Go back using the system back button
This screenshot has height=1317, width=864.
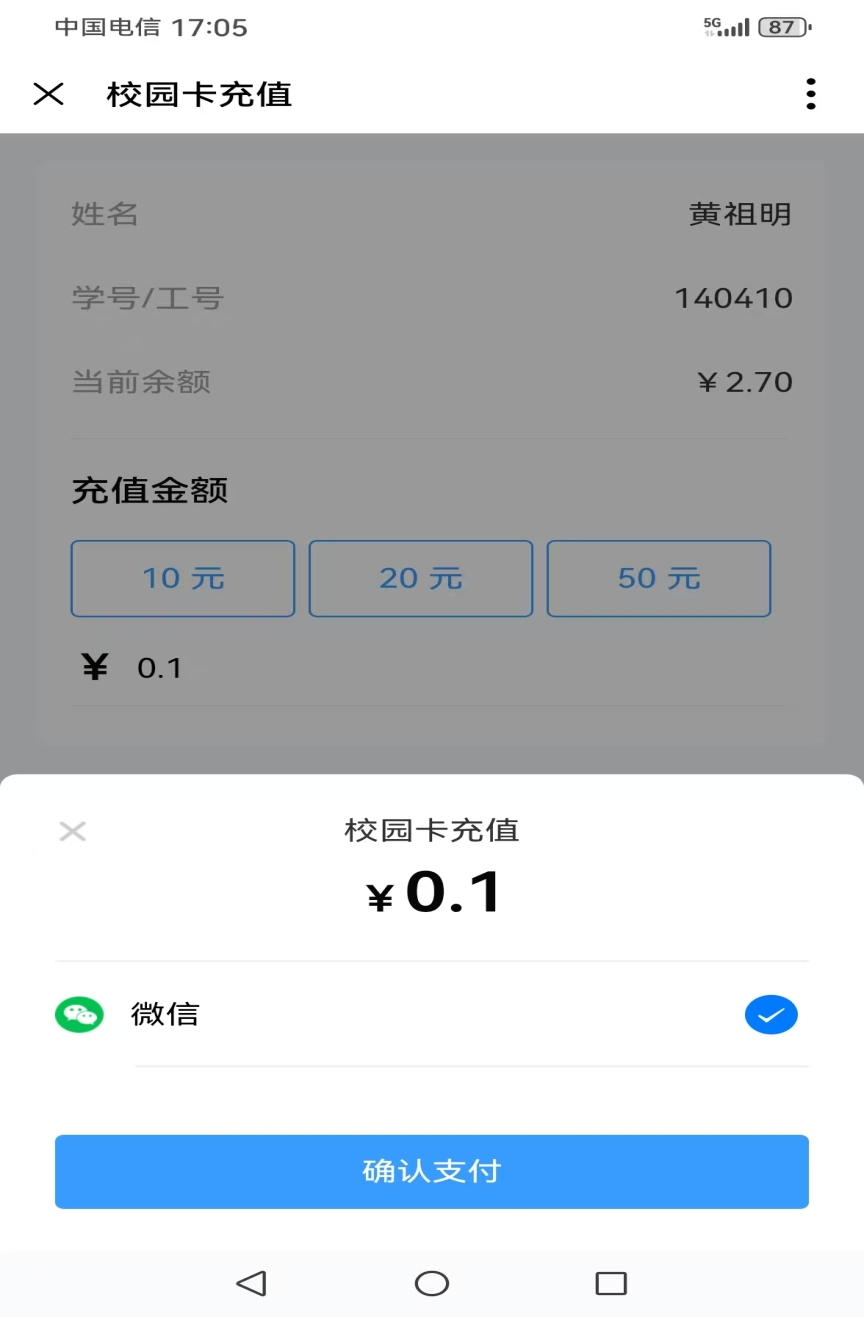coord(251,1283)
